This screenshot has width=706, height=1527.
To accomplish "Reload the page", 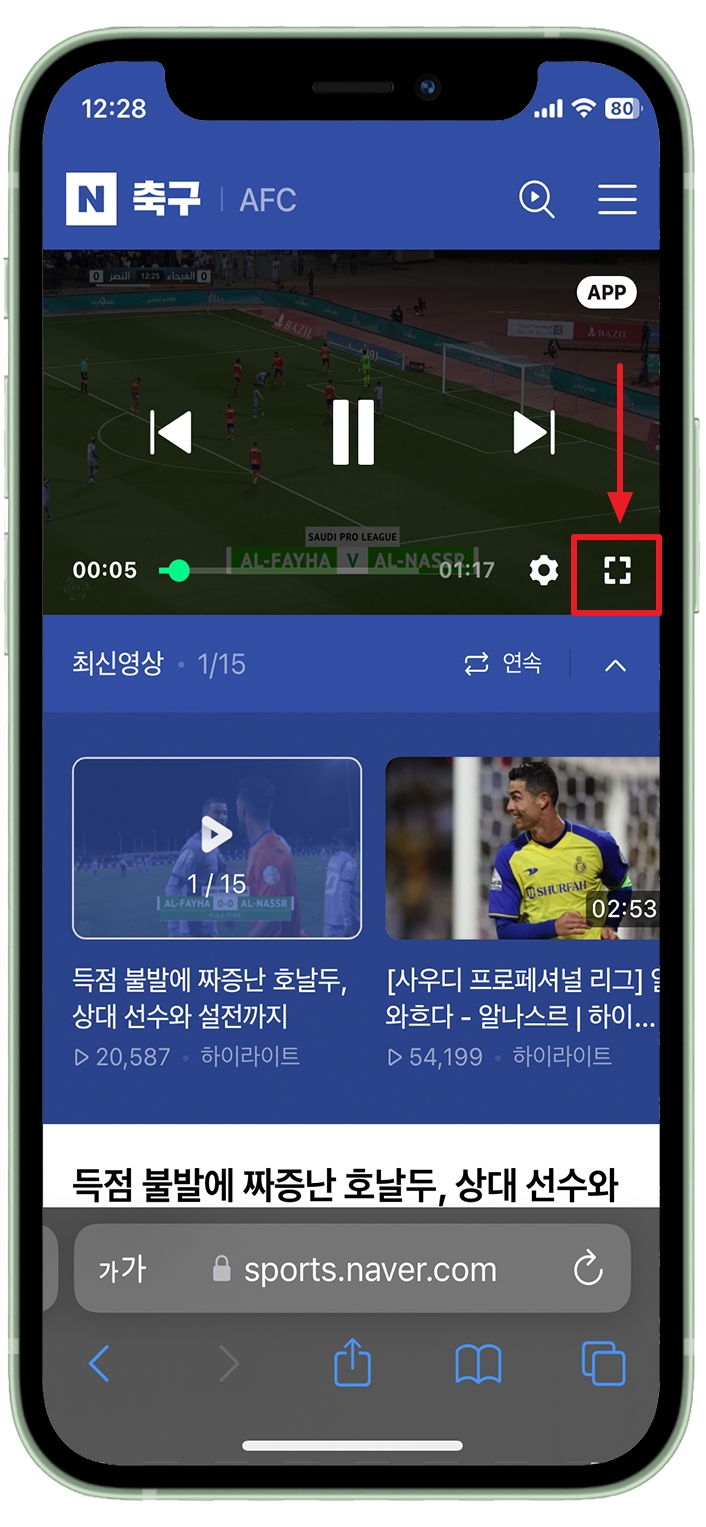I will [588, 1269].
